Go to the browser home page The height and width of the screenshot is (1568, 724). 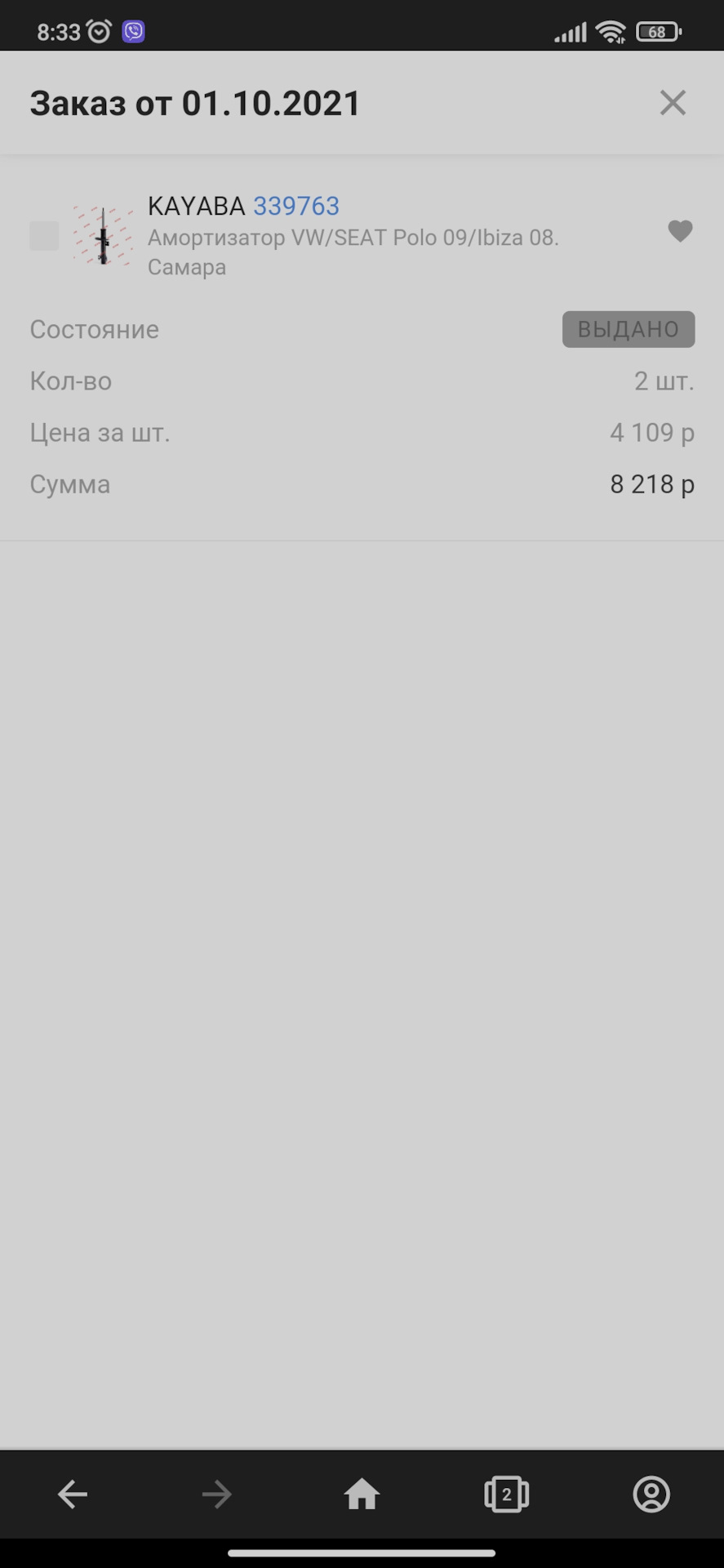coord(362,1494)
